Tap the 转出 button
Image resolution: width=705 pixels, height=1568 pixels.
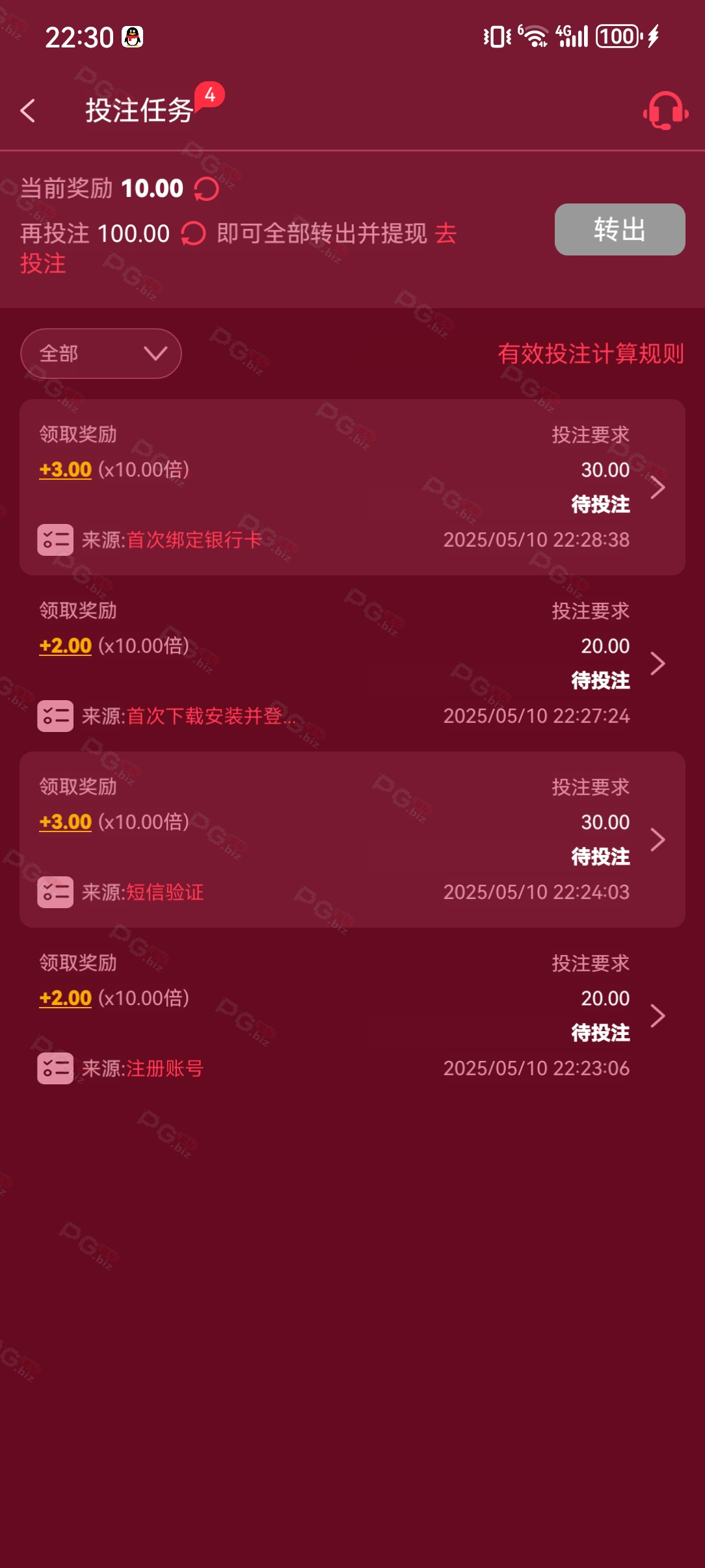[x=619, y=229]
